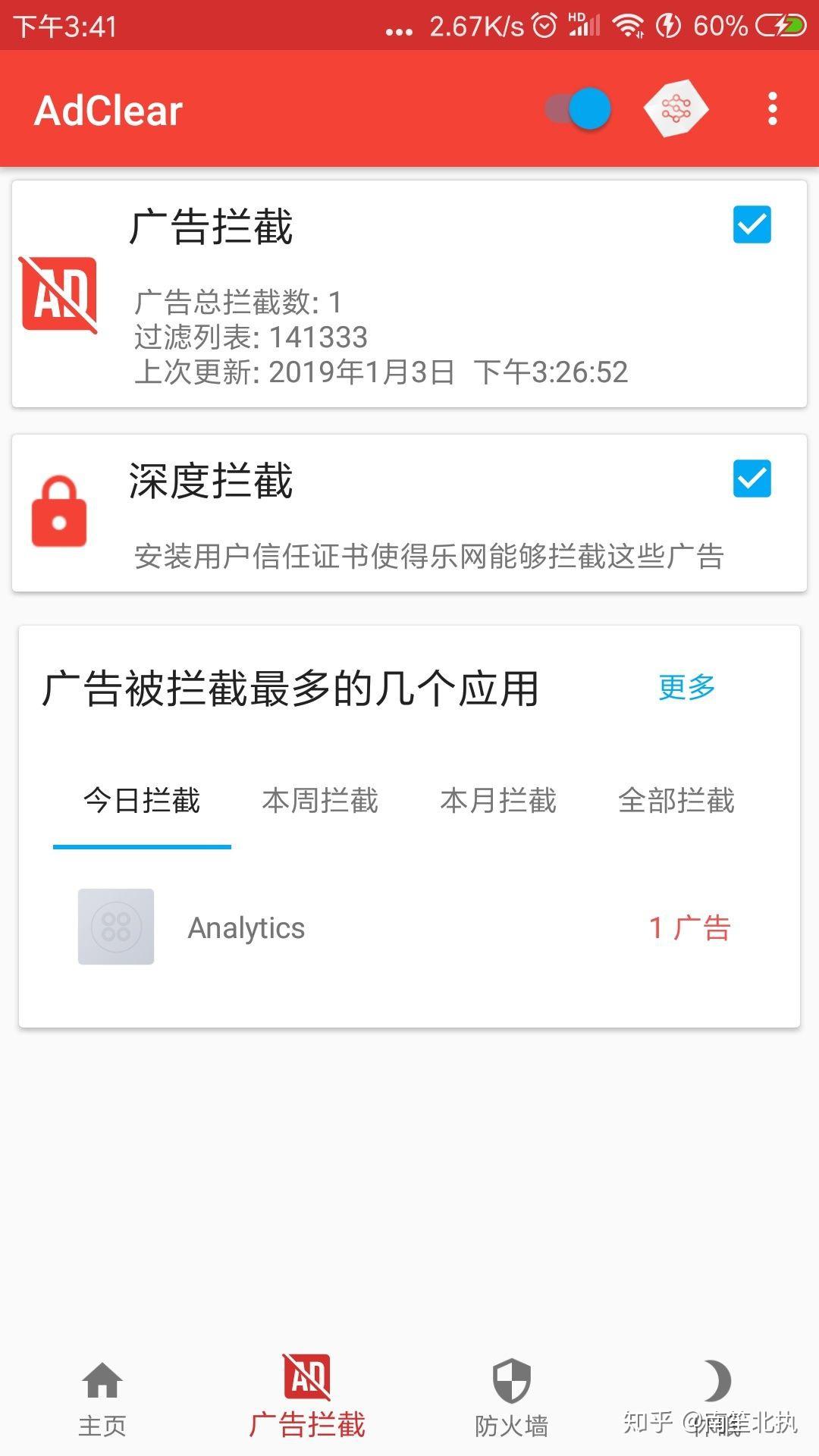Switch to the 本月拦截 tab
Screen dimensions: 819x1456
498,801
